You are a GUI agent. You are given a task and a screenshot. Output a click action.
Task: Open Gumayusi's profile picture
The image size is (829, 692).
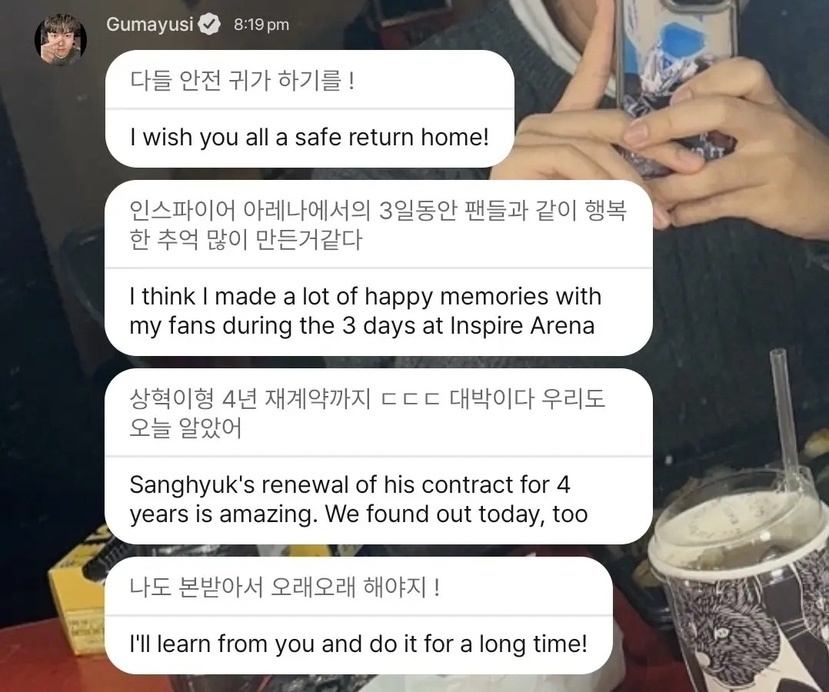[x=59, y=39]
